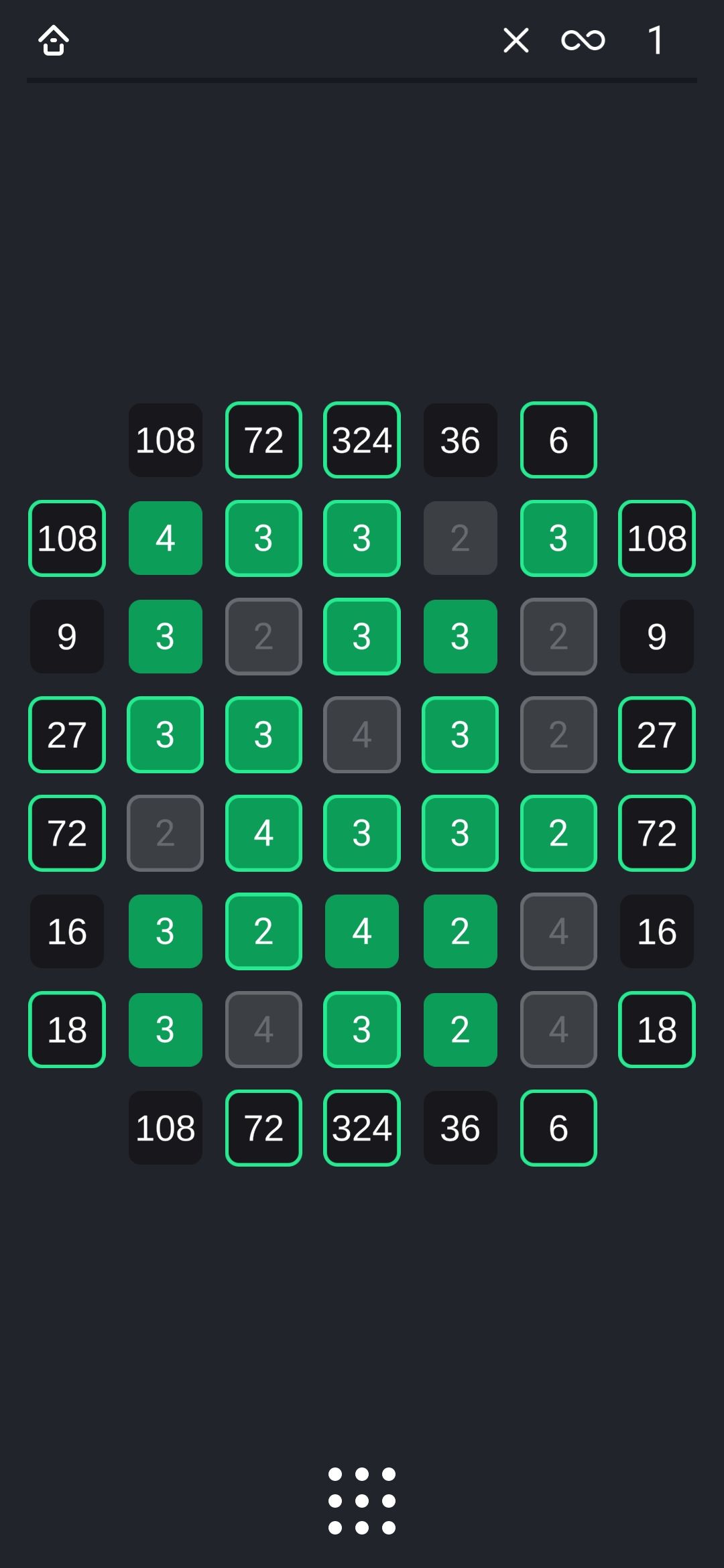Toggle the green 4 tile in row 108

pyautogui.click(x=166, y=538)
